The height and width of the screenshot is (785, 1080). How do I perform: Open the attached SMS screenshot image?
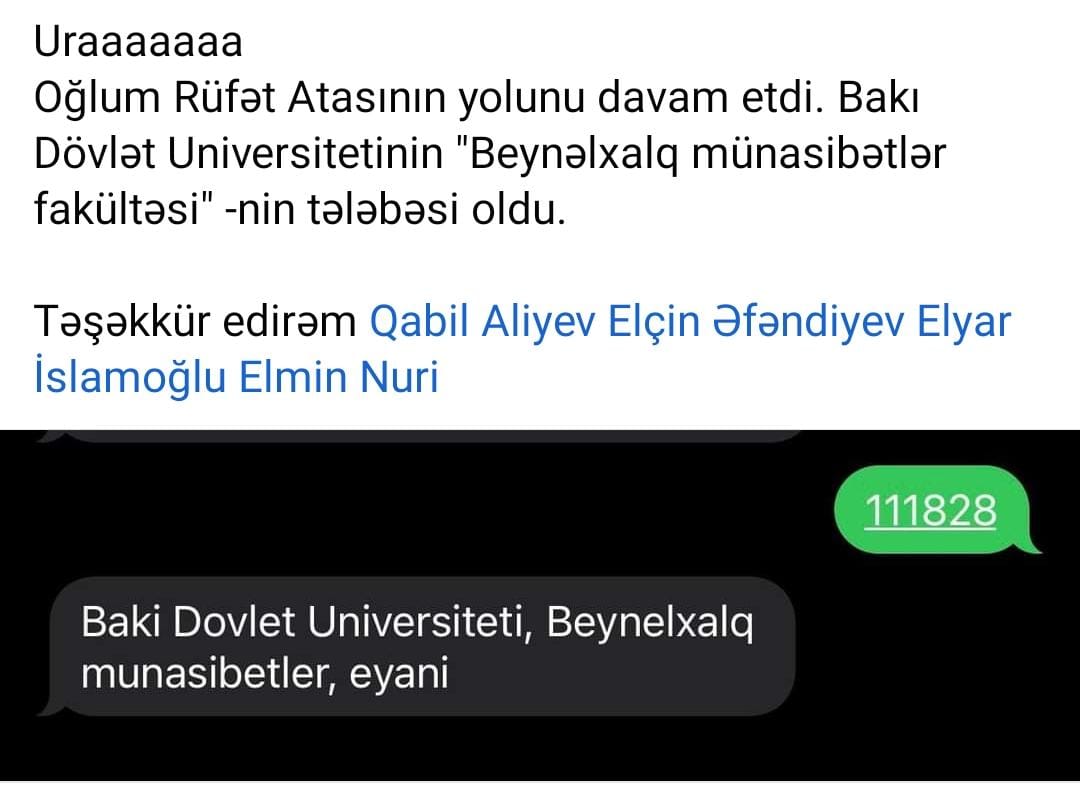point(540,605)
